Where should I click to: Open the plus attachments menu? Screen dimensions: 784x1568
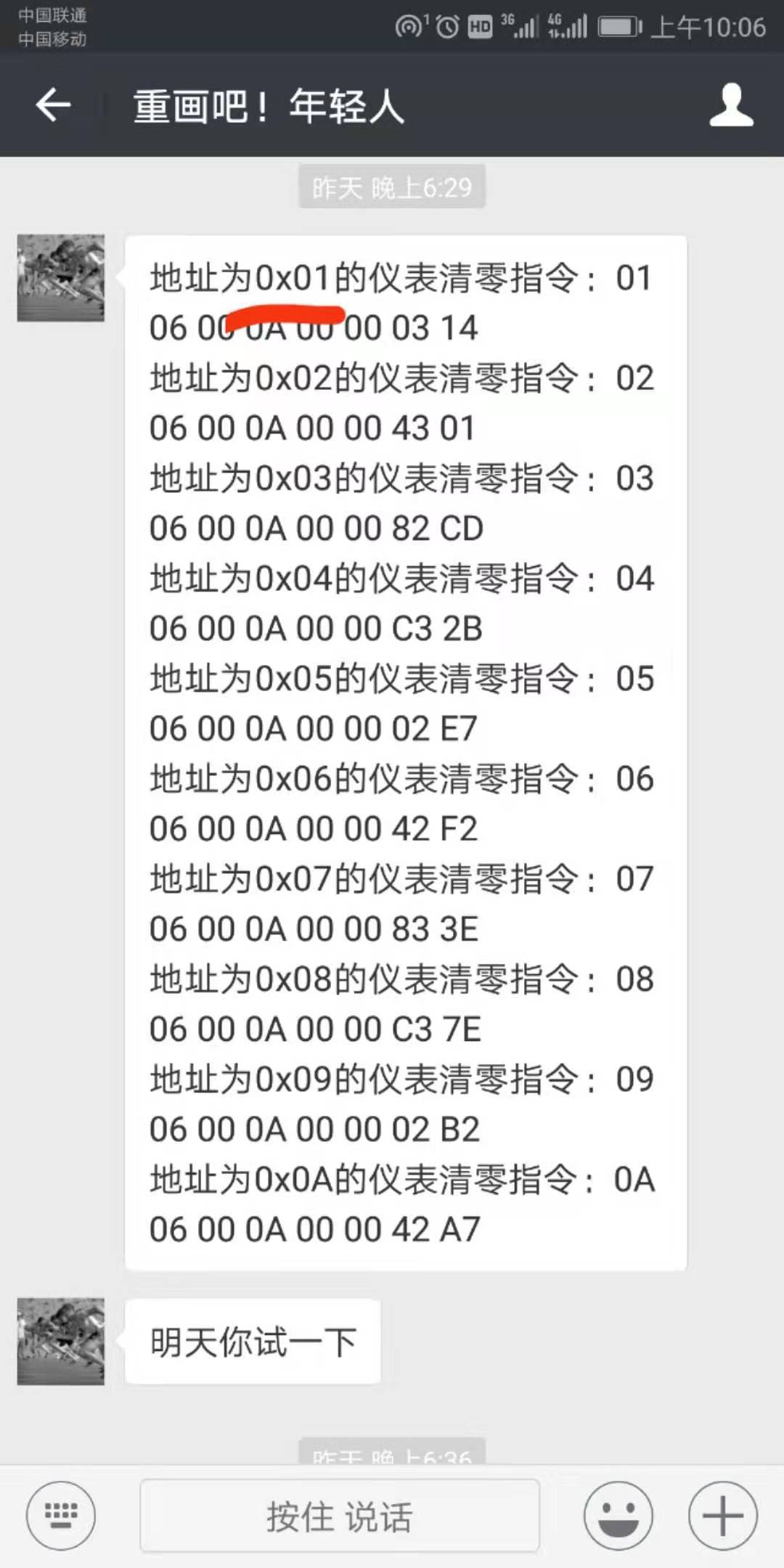722,1516
